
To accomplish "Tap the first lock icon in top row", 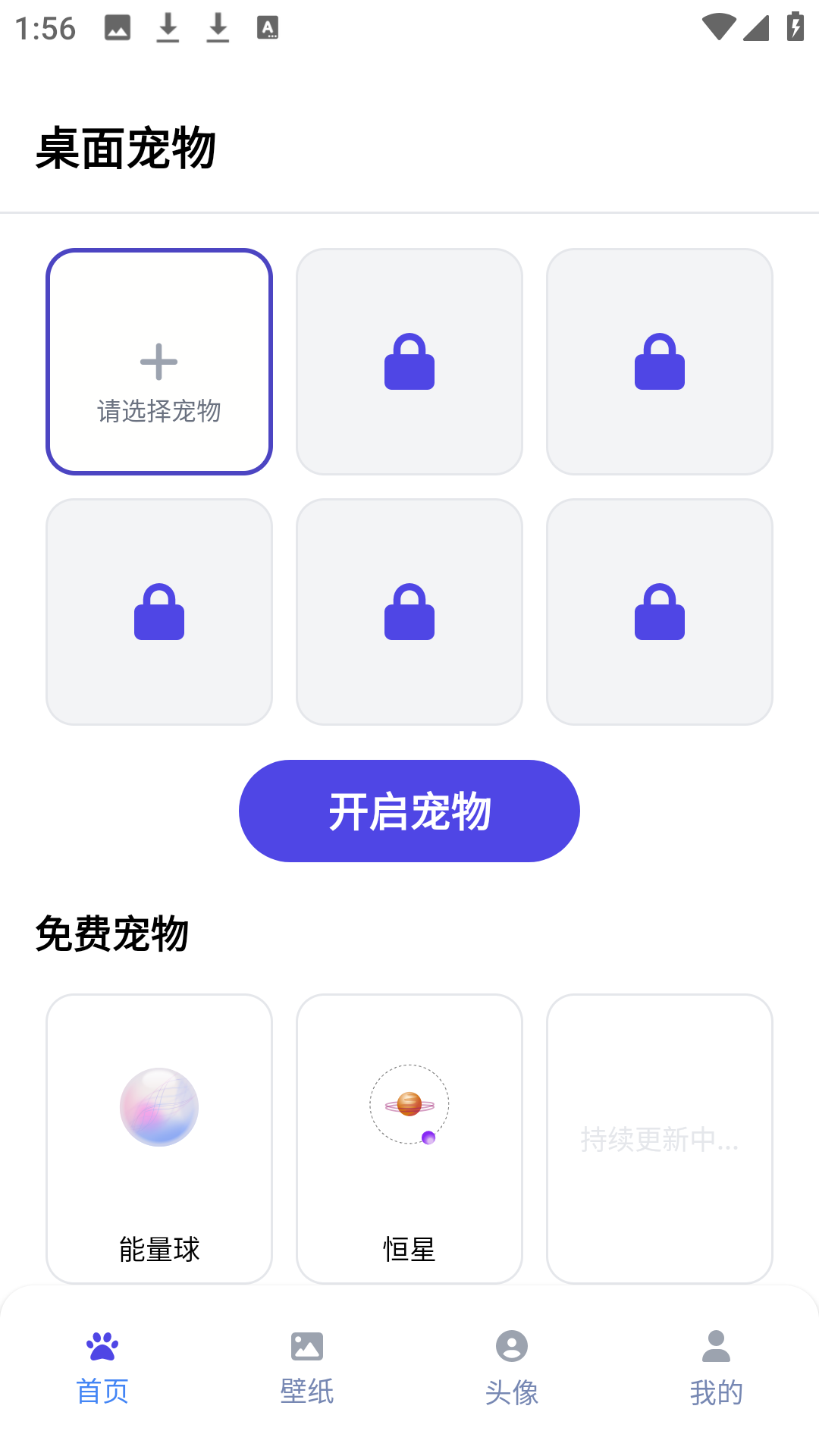I will (x=409, y=362).
